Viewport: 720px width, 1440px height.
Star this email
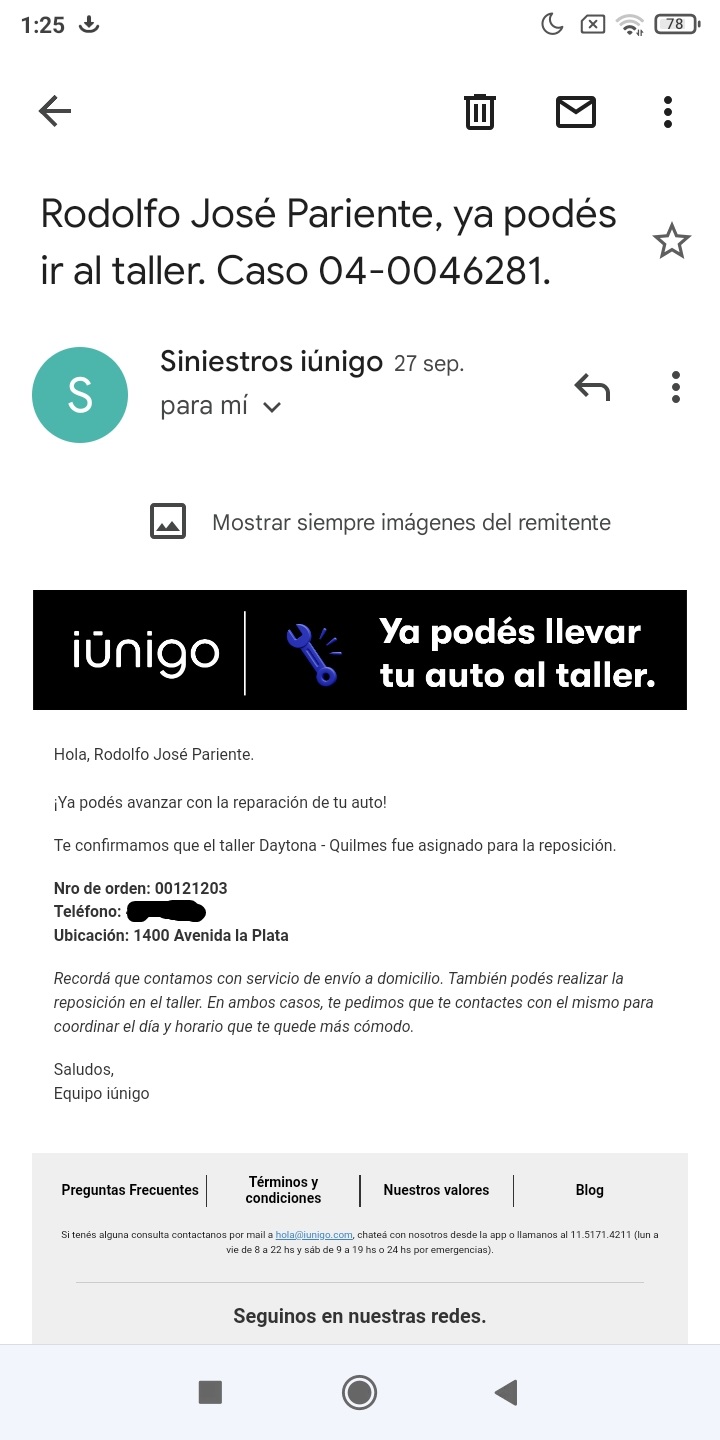point(671,241)
